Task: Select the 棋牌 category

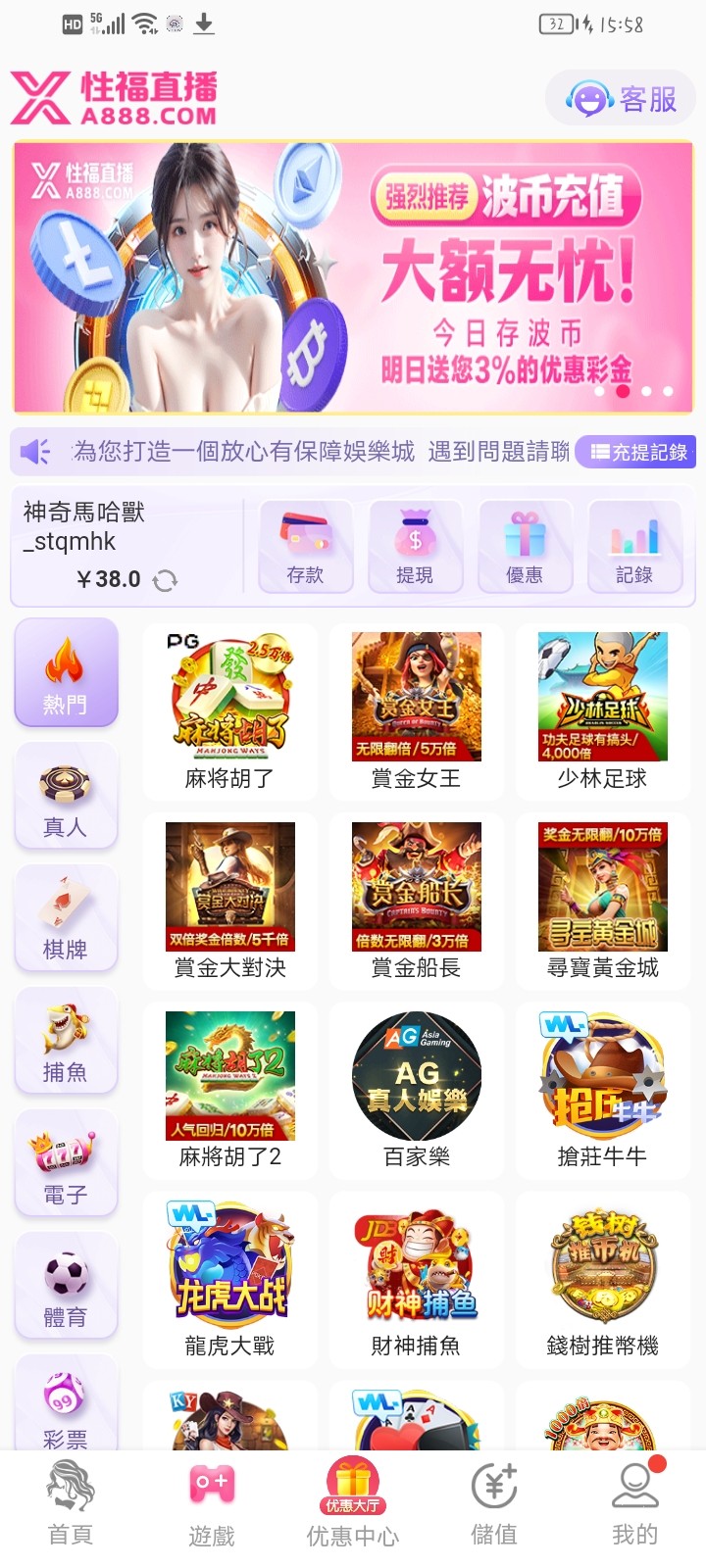Action: point(66,918)
